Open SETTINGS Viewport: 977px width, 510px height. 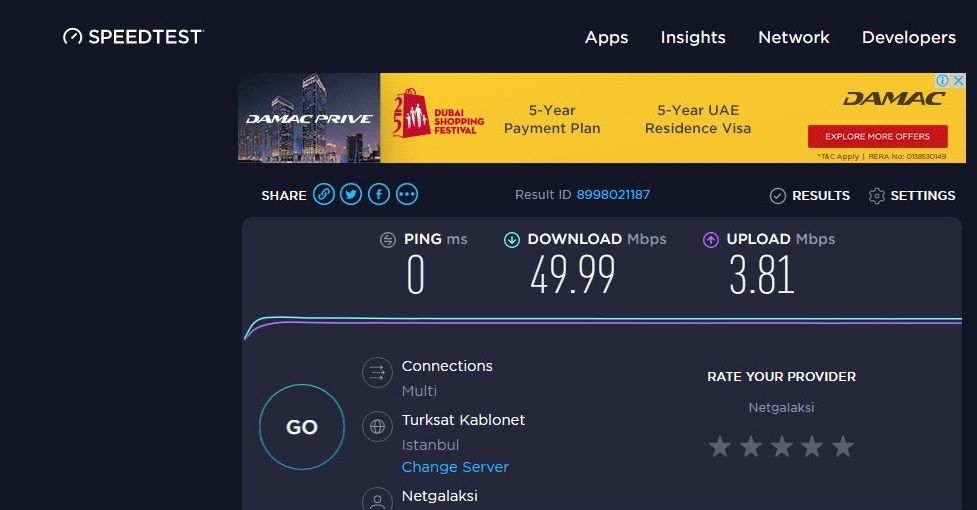click(912, 196)
